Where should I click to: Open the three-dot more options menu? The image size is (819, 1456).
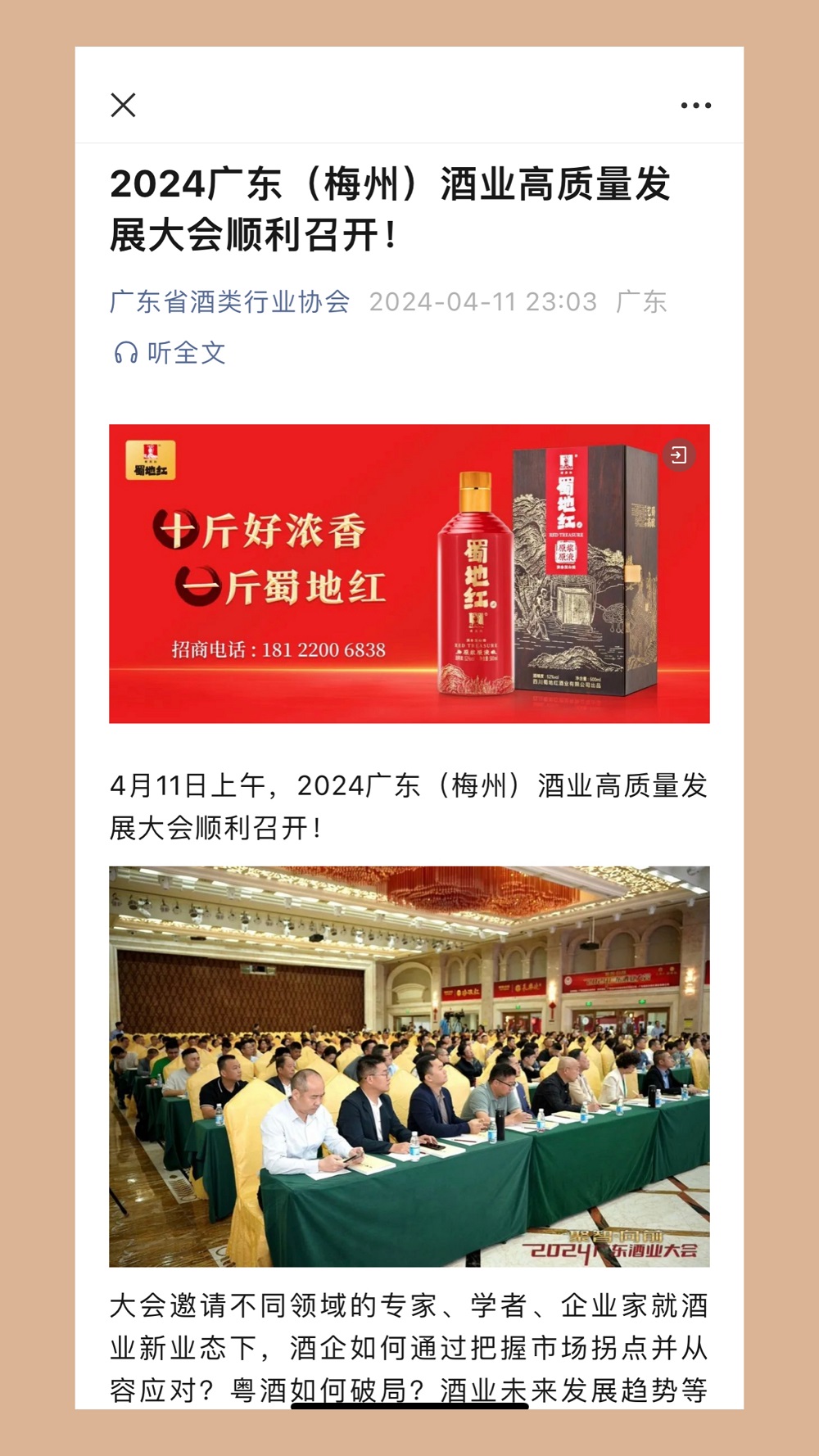(695, 106)
